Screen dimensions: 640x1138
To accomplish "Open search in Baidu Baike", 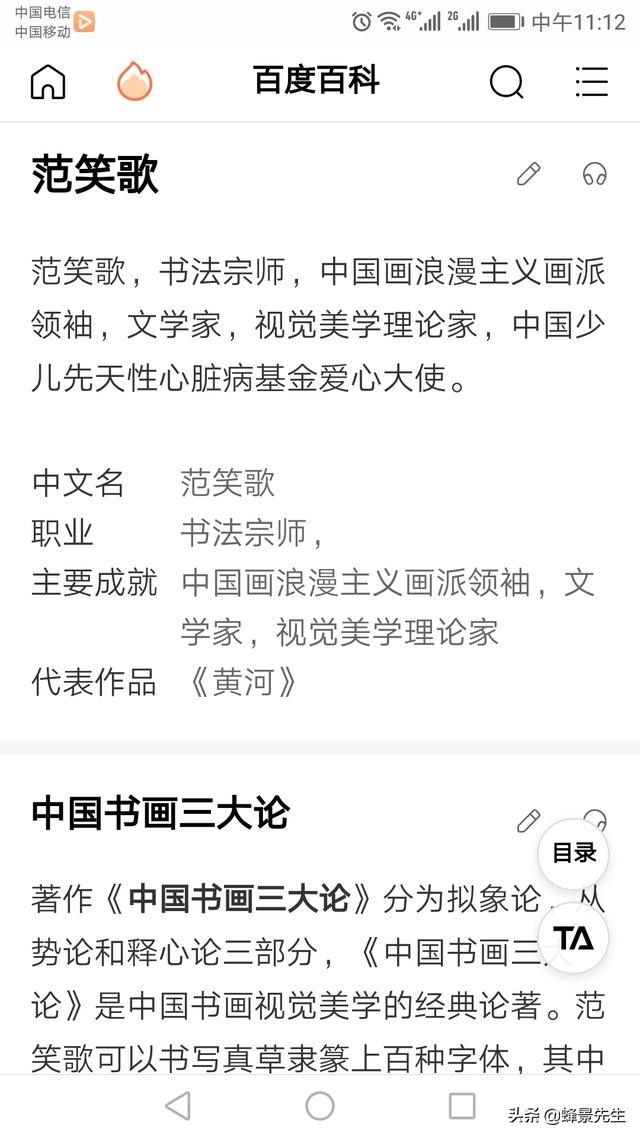I will (506, 82).
